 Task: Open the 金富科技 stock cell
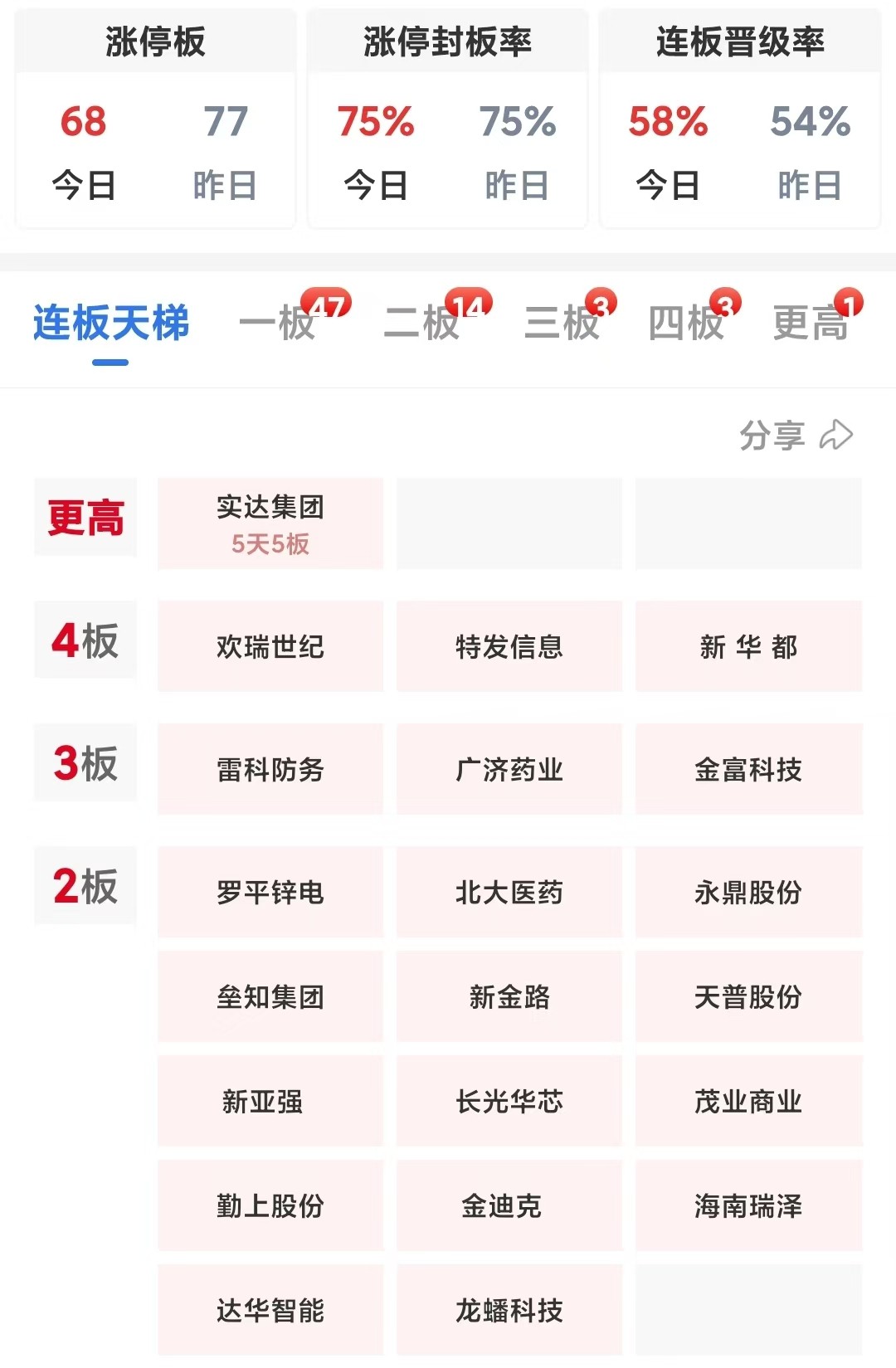pyautogui.click(x=748, y=769)
